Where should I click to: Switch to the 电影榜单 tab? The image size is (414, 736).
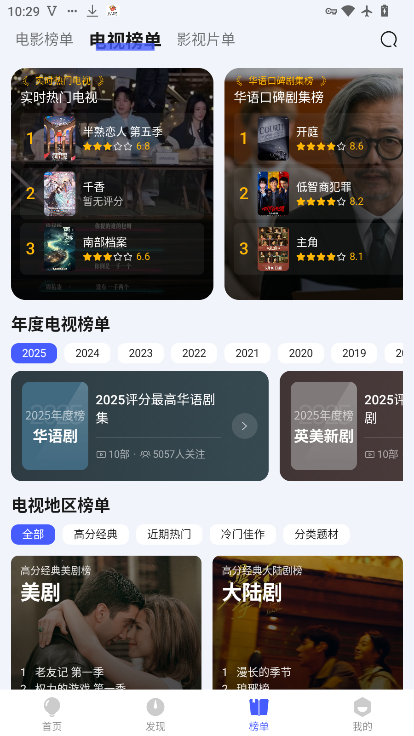pyautogui.click(x=45, y=39)
